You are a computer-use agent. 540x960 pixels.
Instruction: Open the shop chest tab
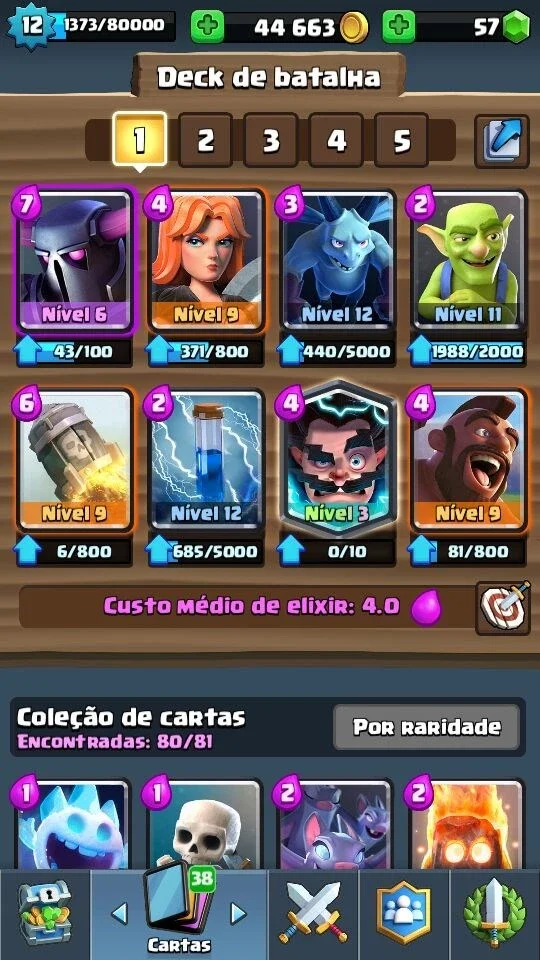tap(45, 915)
